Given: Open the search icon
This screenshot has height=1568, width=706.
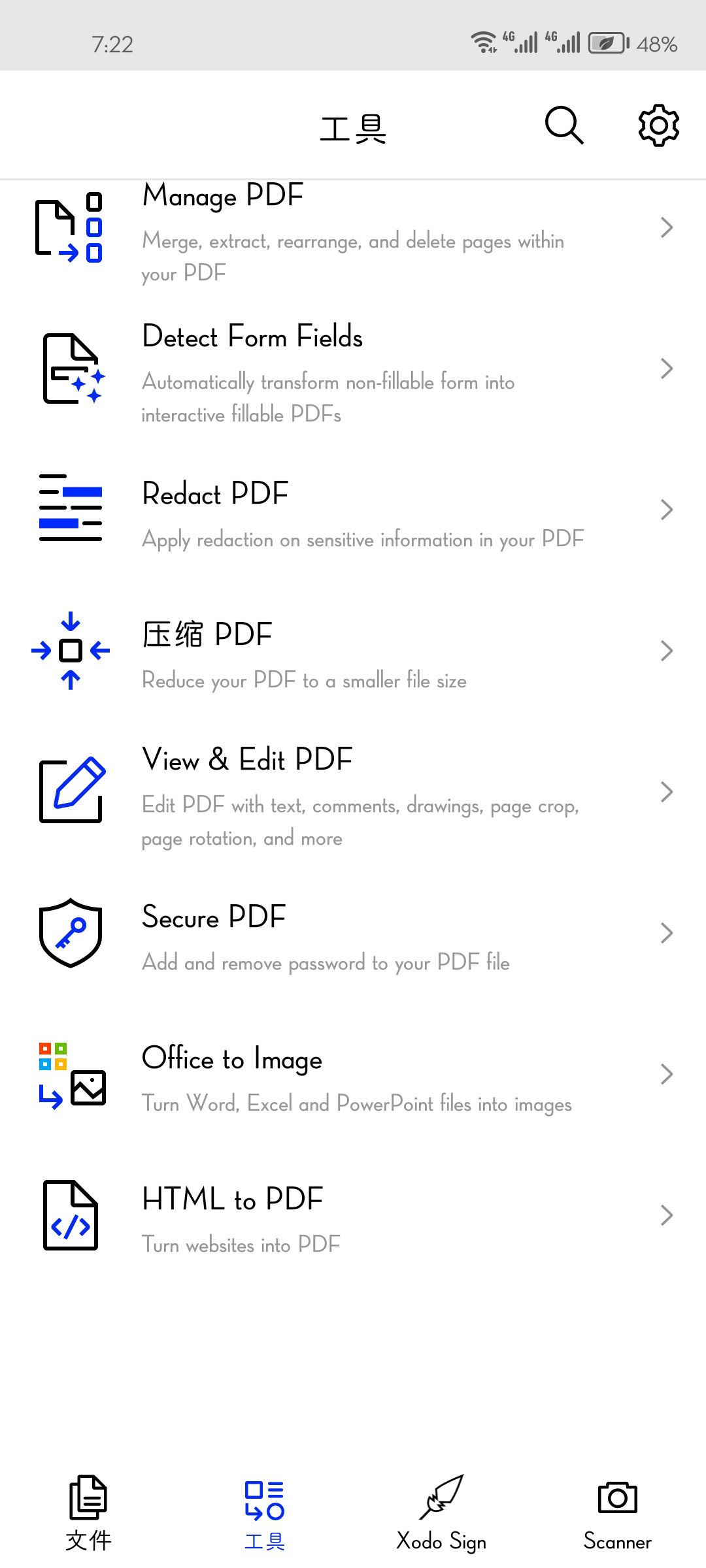Looking at the screenshot, I should (x=563, y=125).
